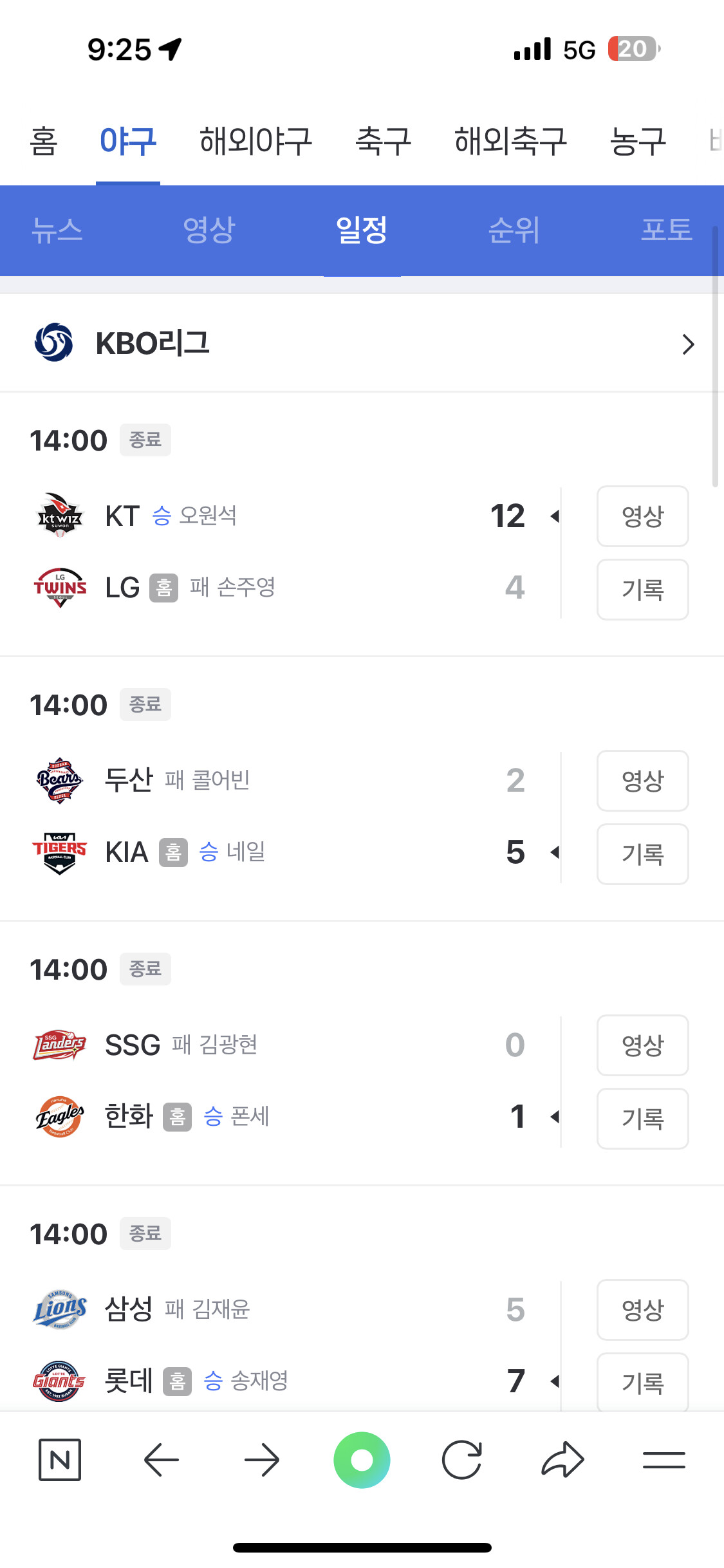This screenshot has height=1568, width=724.
Task: Select the 농구 tab
Action: [638, 141]
